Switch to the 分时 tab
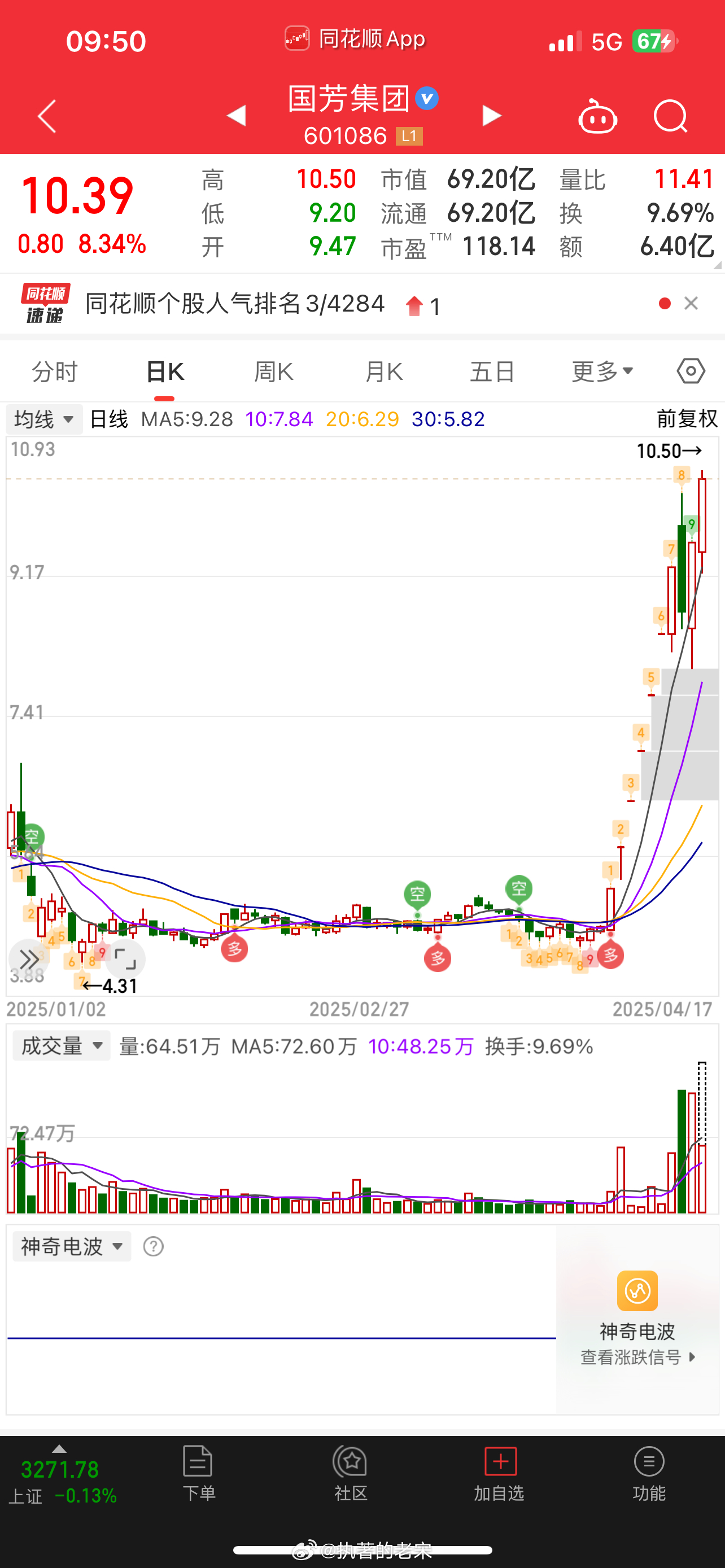Viewport: 725px width, 1568px height. pos(55,371)
